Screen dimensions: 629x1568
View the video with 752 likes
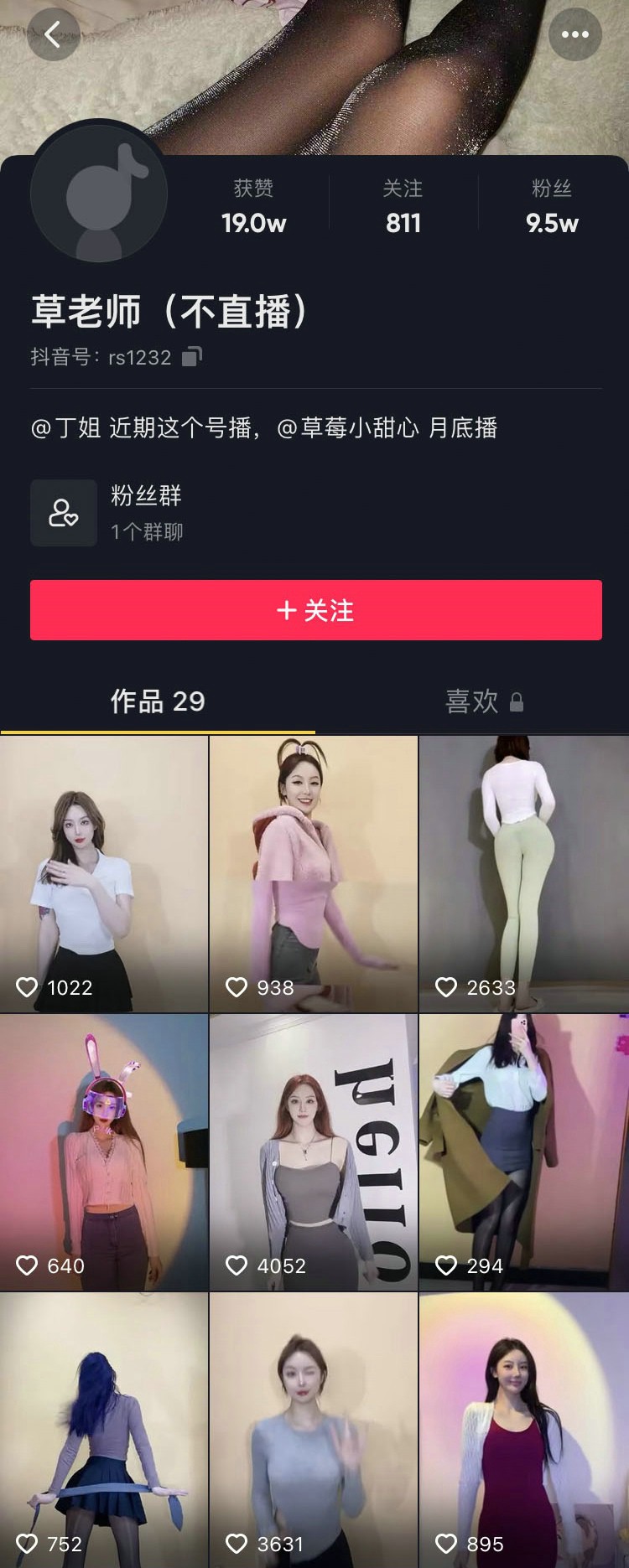(104, 1429)
